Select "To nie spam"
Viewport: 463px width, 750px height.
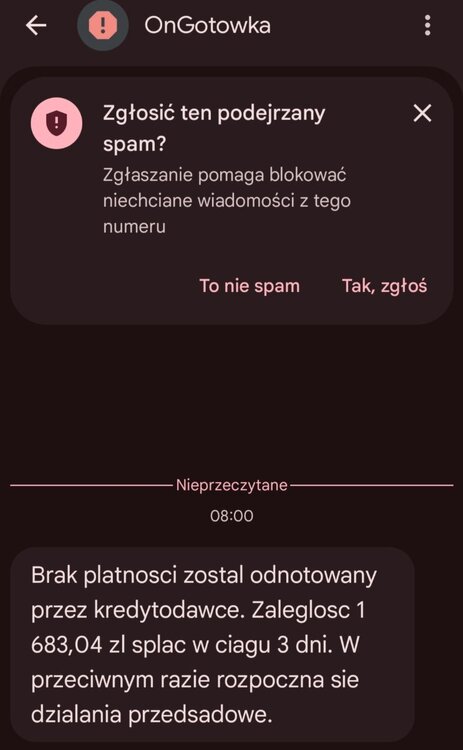click(249, 286)
